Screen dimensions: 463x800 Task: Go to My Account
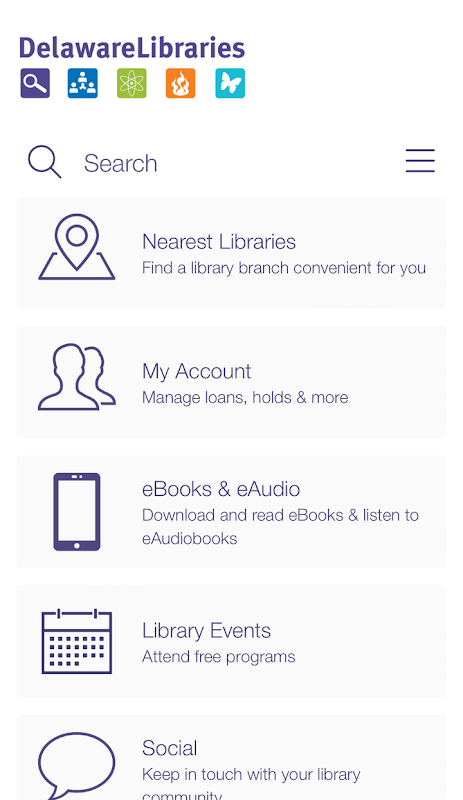[231, 382]
